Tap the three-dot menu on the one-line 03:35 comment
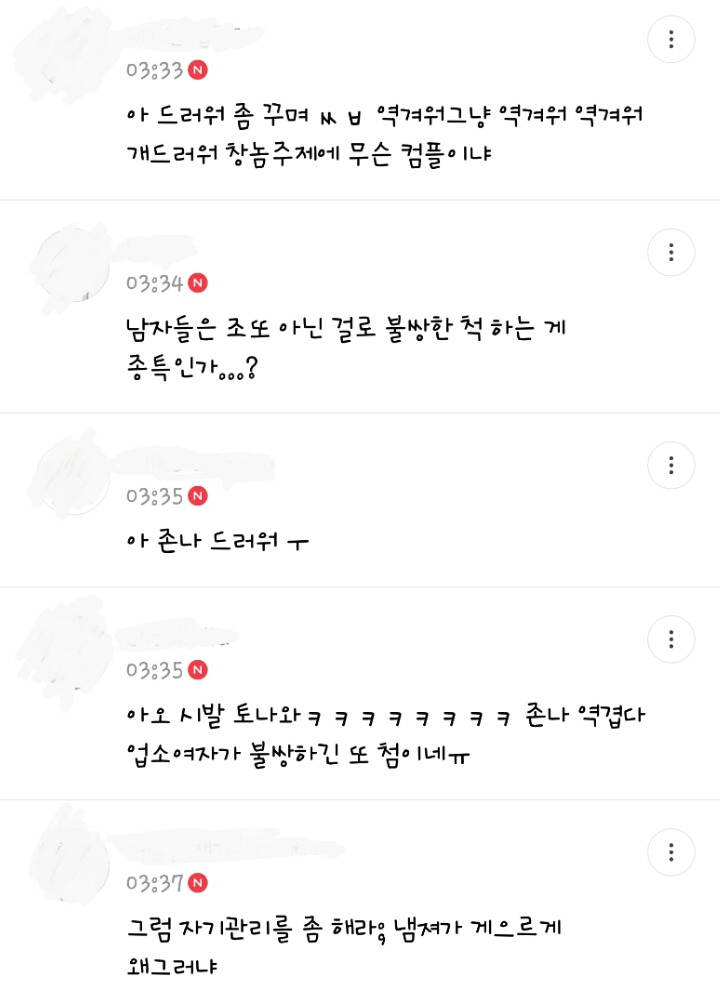Viewport: 720px width, 986px height. (x=671, y=464)
